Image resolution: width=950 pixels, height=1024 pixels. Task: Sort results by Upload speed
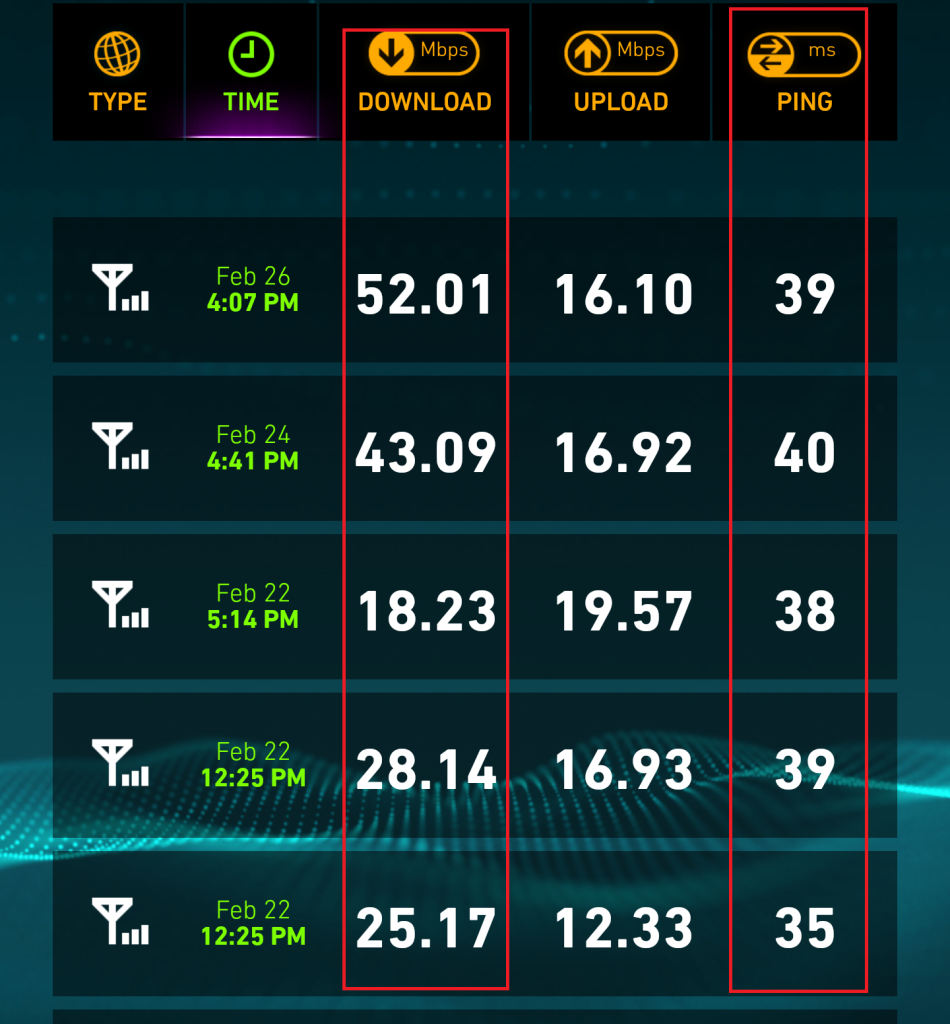(x=620, y=73)
